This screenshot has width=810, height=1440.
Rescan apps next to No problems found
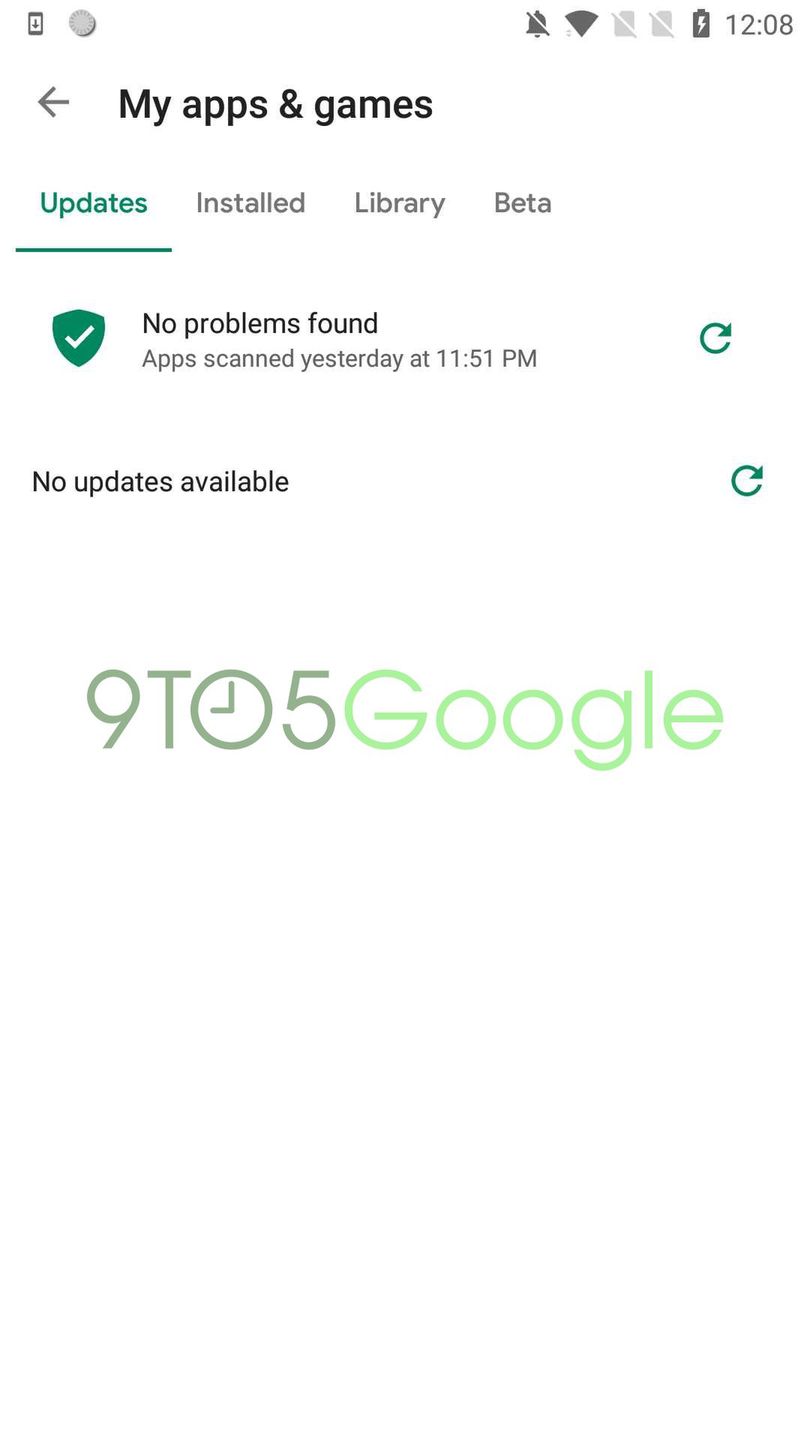point(715,338)
